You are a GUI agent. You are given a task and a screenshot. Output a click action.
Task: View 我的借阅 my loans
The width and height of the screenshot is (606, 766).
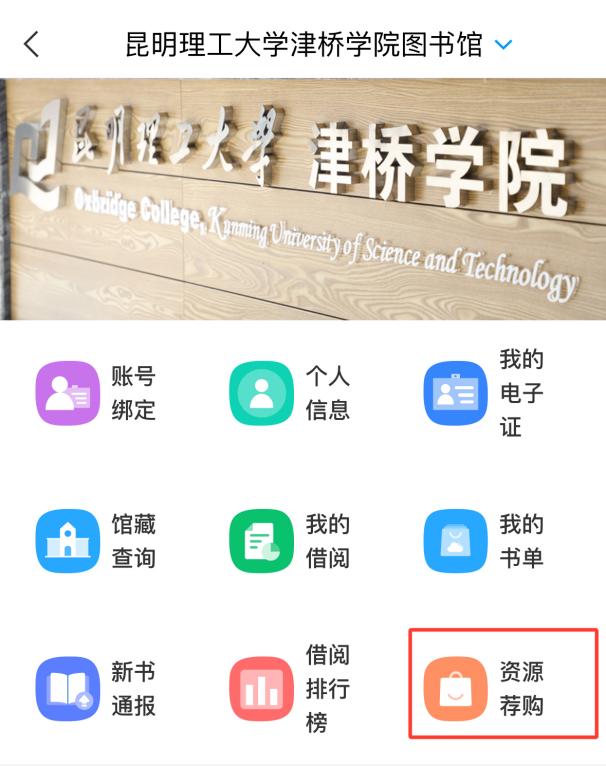262,542
